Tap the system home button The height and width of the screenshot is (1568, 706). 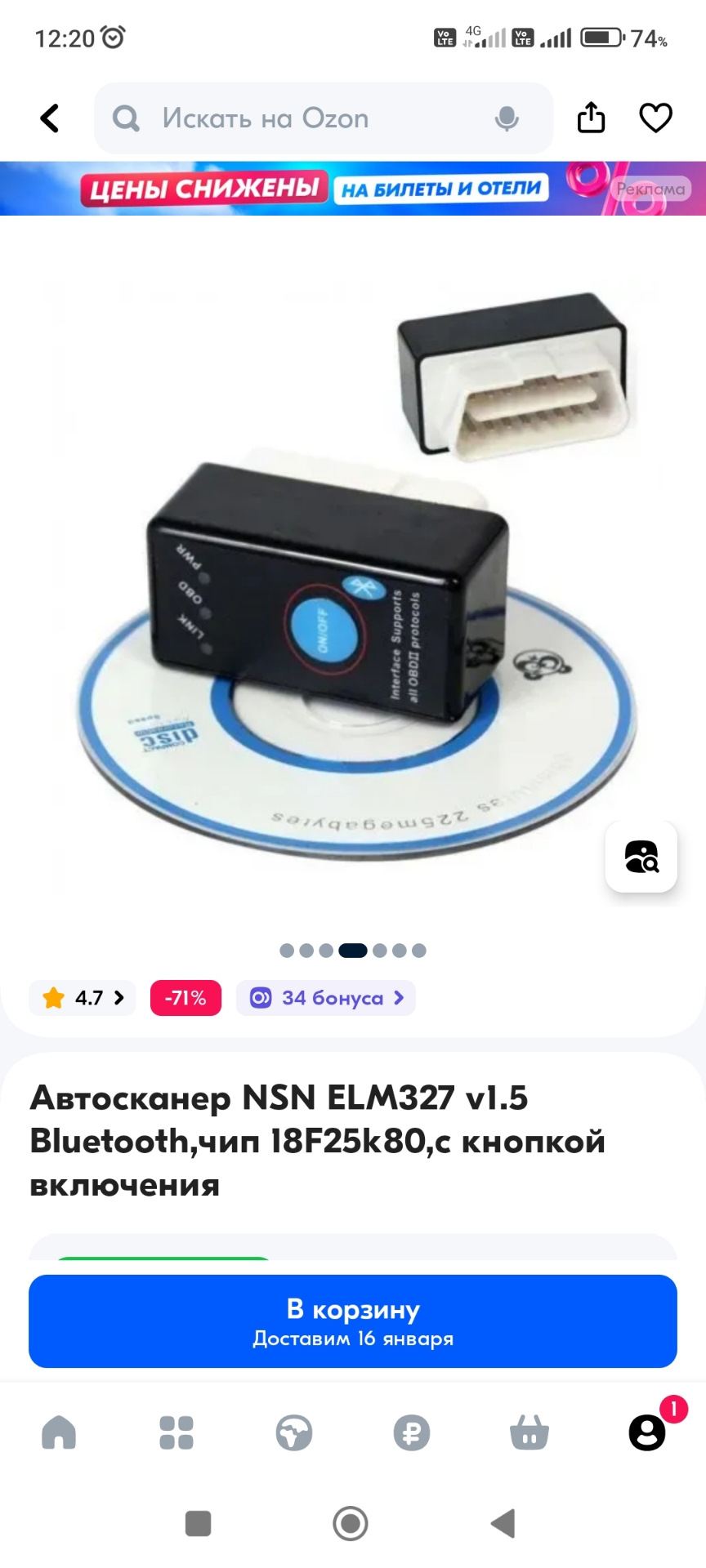[x=351, y=1523]
